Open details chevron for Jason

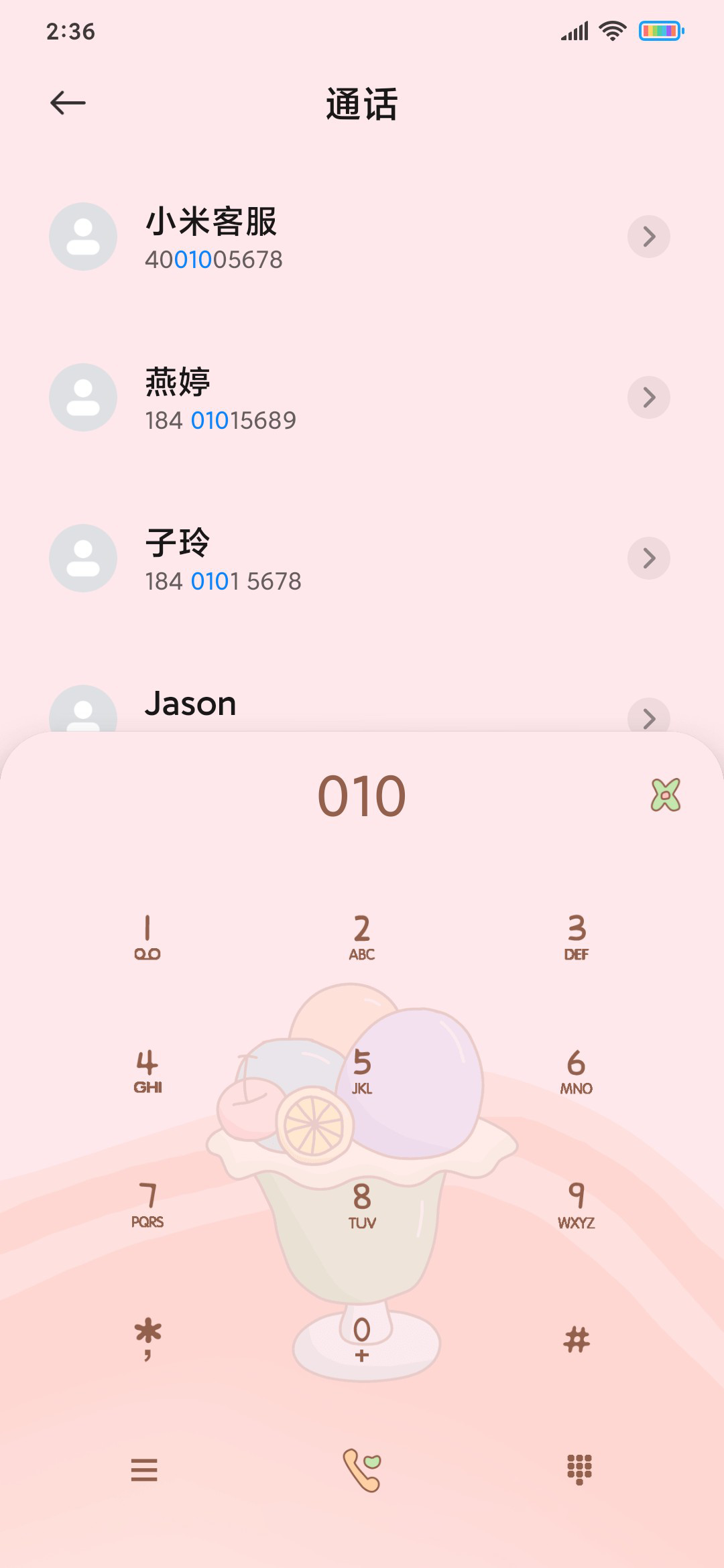648,717
